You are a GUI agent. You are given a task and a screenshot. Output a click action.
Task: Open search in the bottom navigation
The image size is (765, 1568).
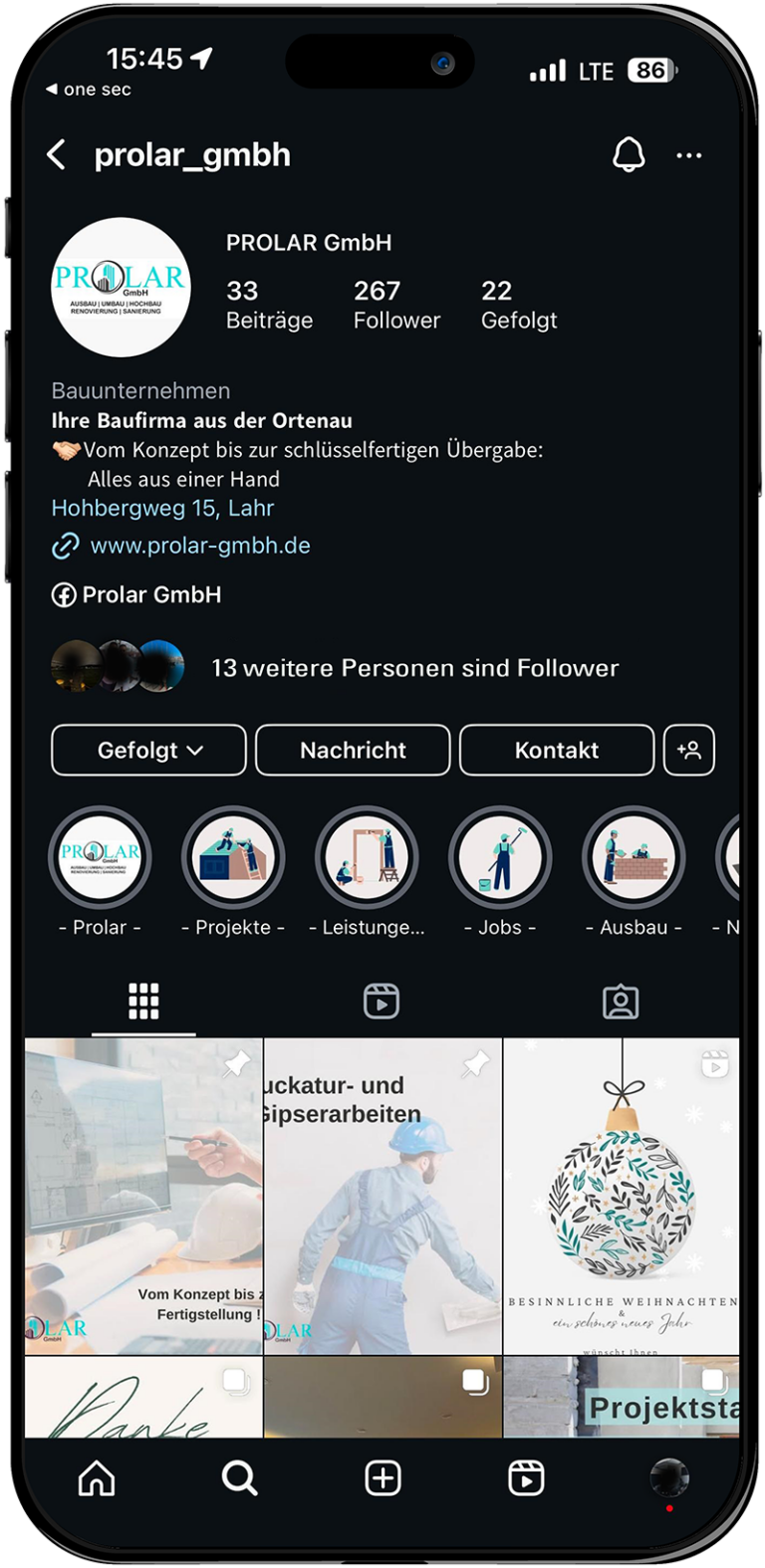coord(239,1478)
